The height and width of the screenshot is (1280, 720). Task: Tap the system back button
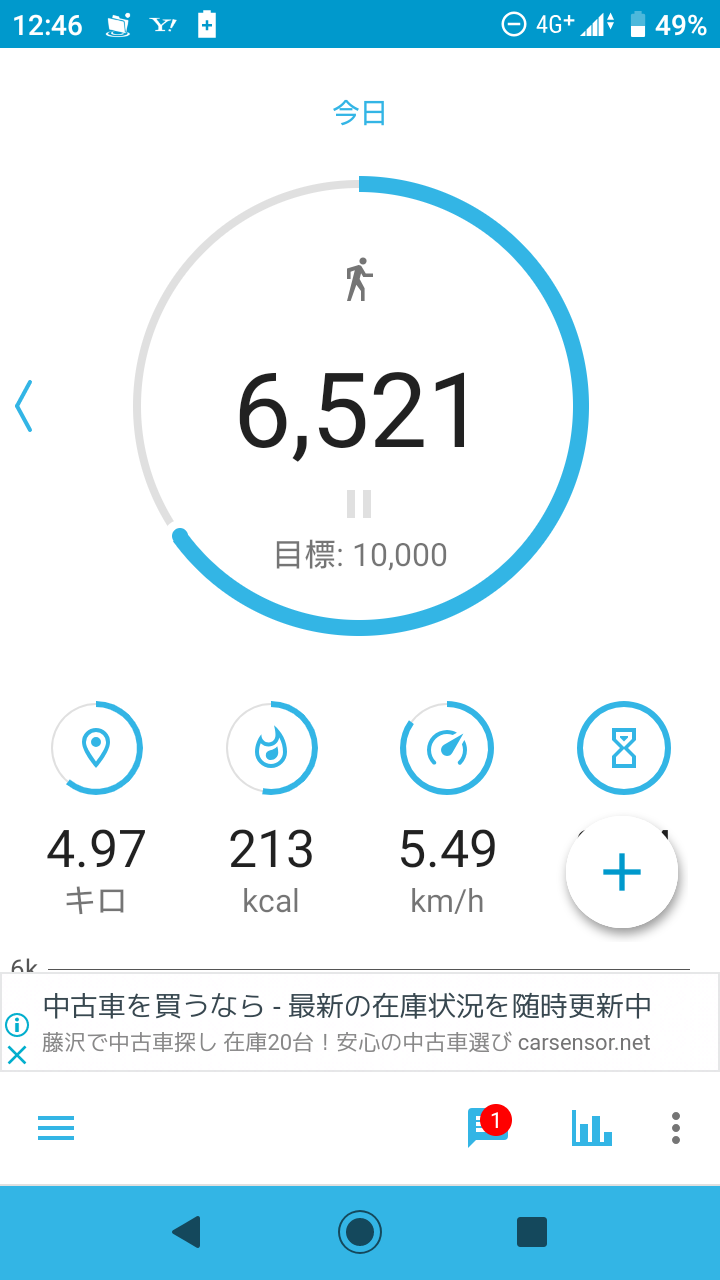(186, 1232)
